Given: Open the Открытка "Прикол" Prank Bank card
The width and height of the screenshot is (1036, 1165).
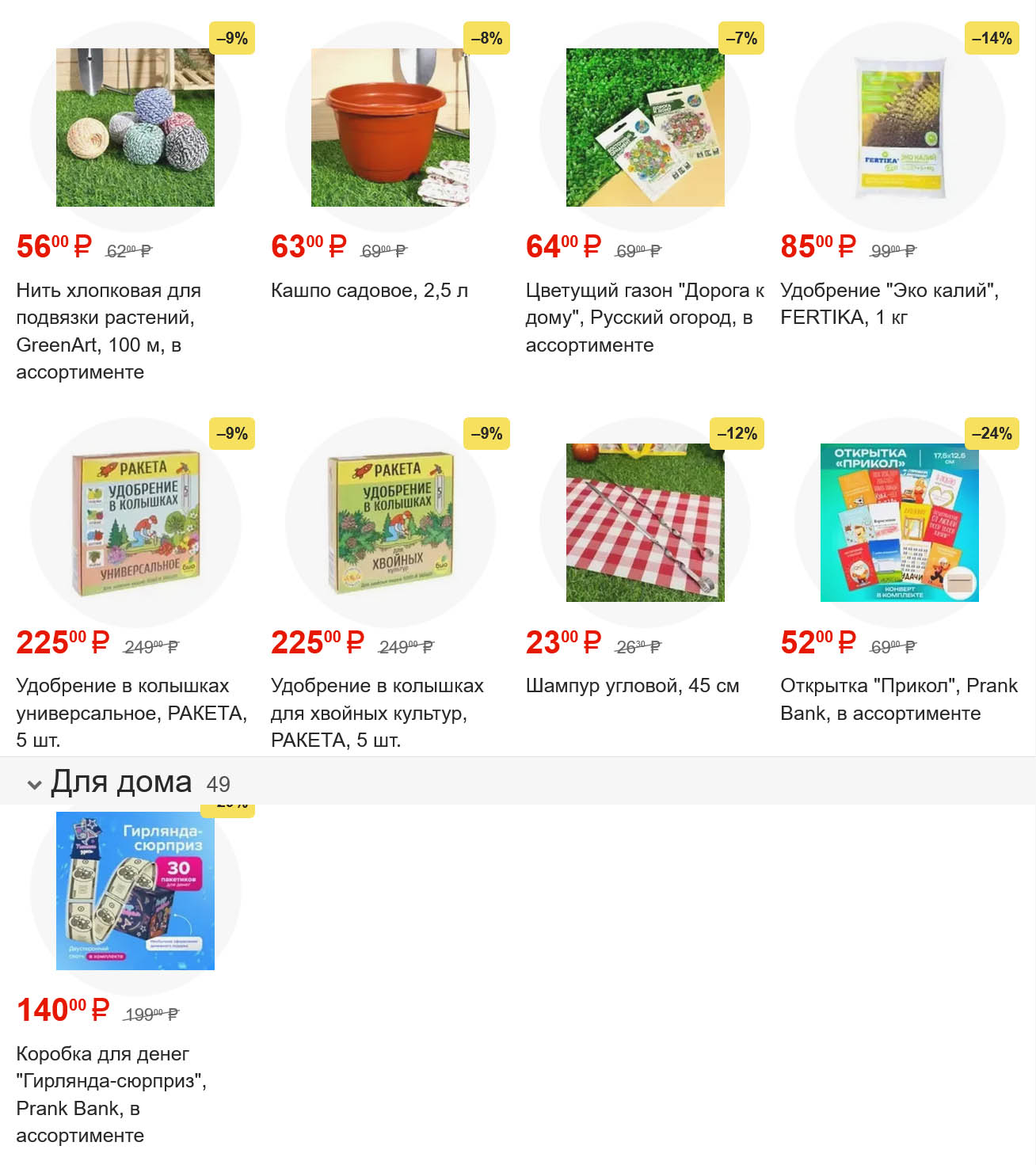Looking at the screenshot, I should pyautogui.click(x=900, y=523).
